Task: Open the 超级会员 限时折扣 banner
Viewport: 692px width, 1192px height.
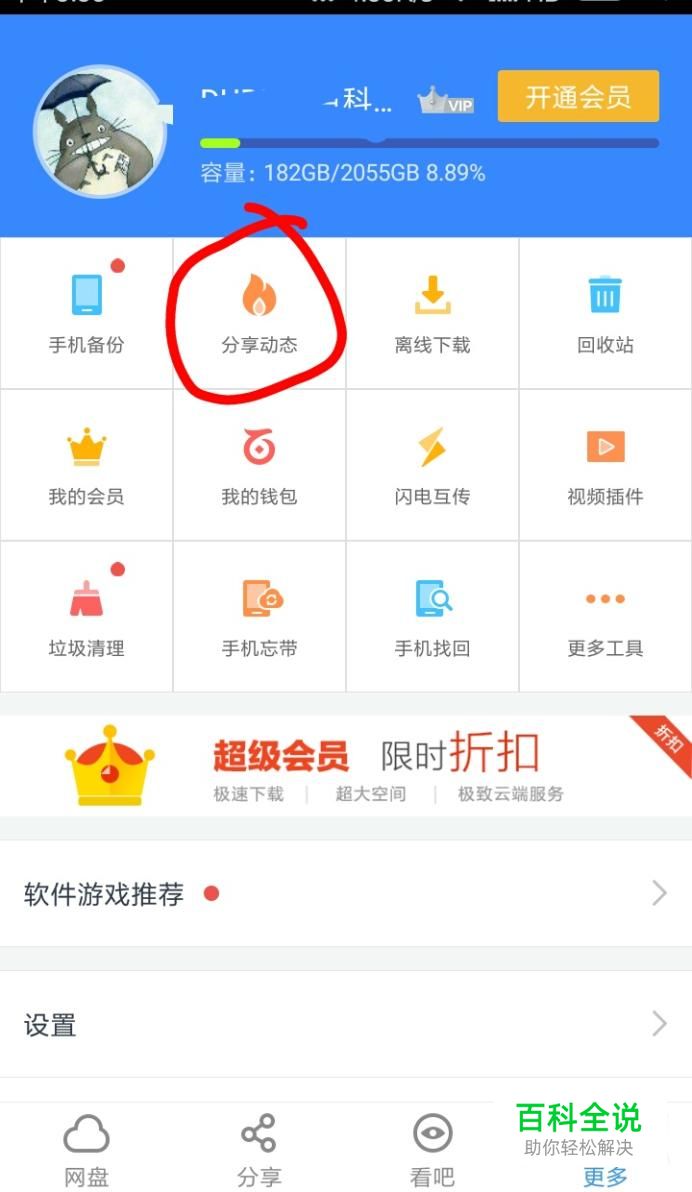Action: coord(346,766)
